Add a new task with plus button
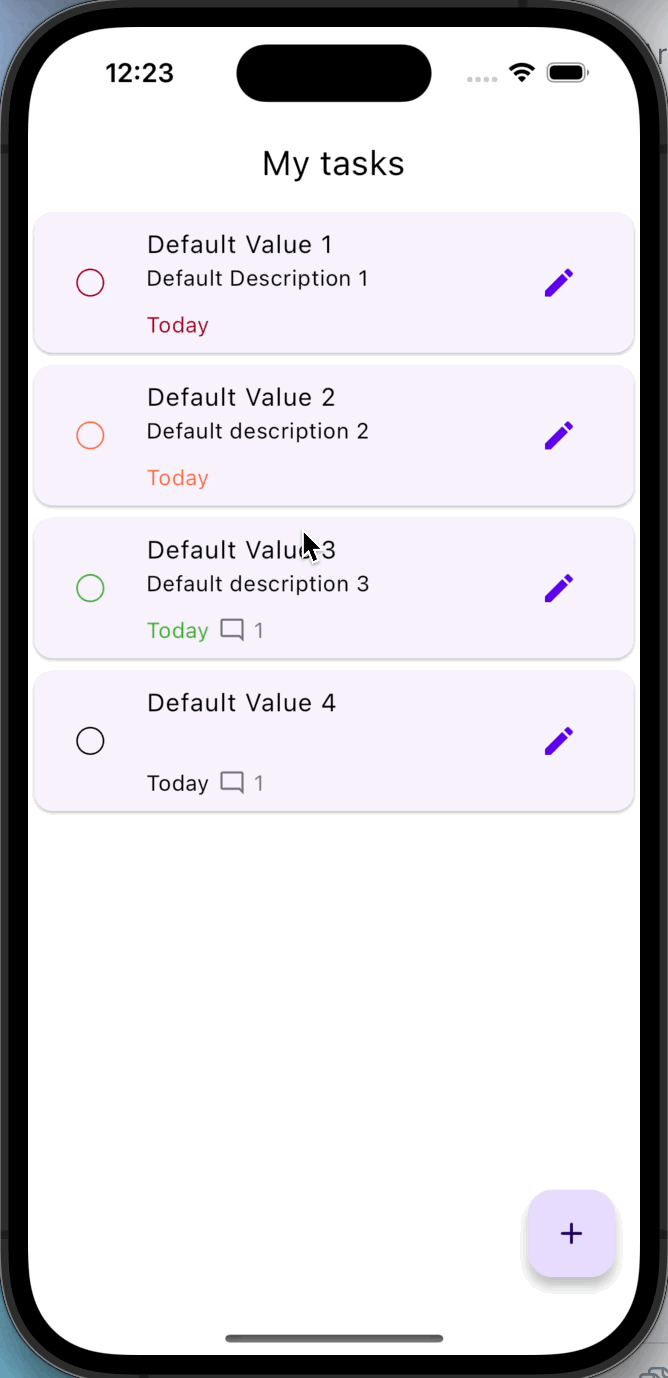This screenshot has height=1378, width=668. click(x=571, y=1233)
